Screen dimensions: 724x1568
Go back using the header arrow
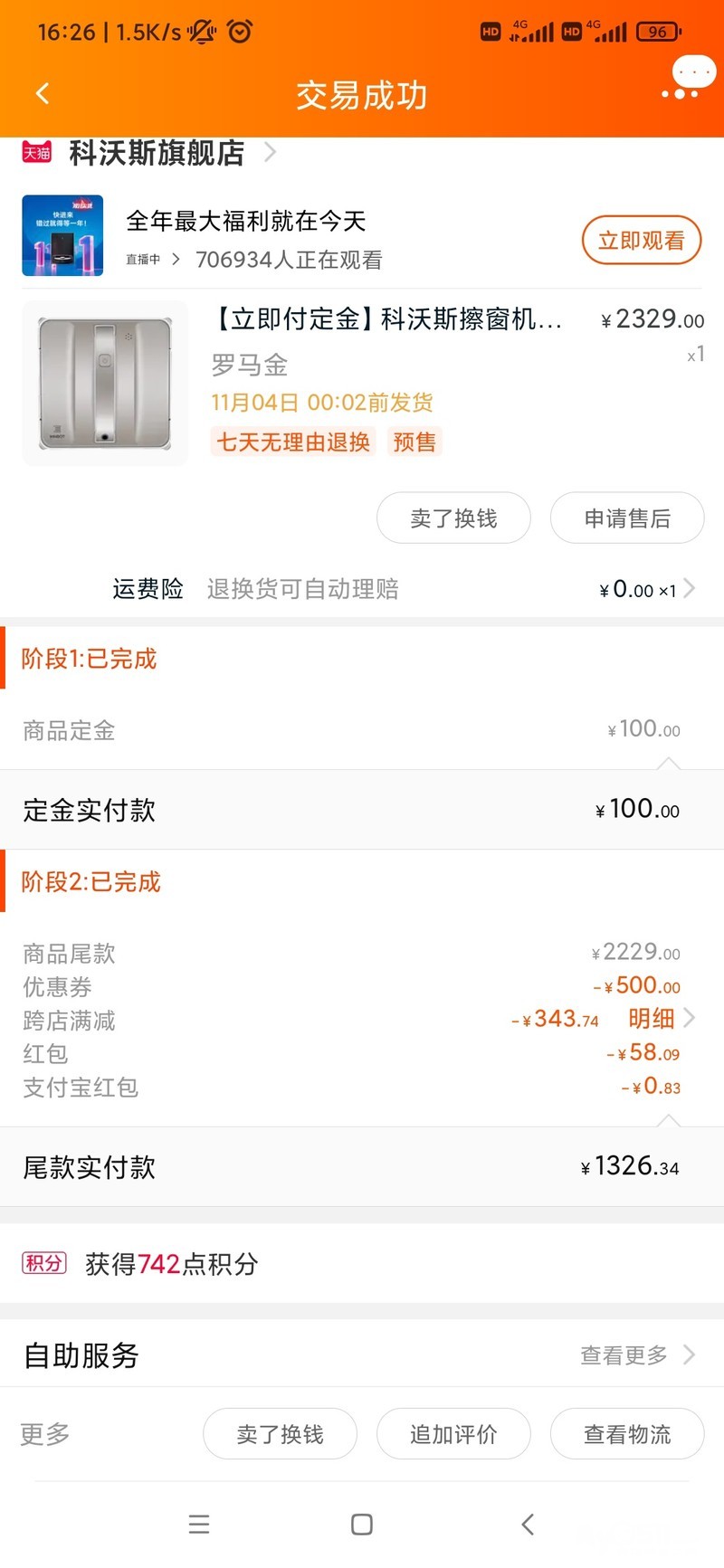(43, 93)
